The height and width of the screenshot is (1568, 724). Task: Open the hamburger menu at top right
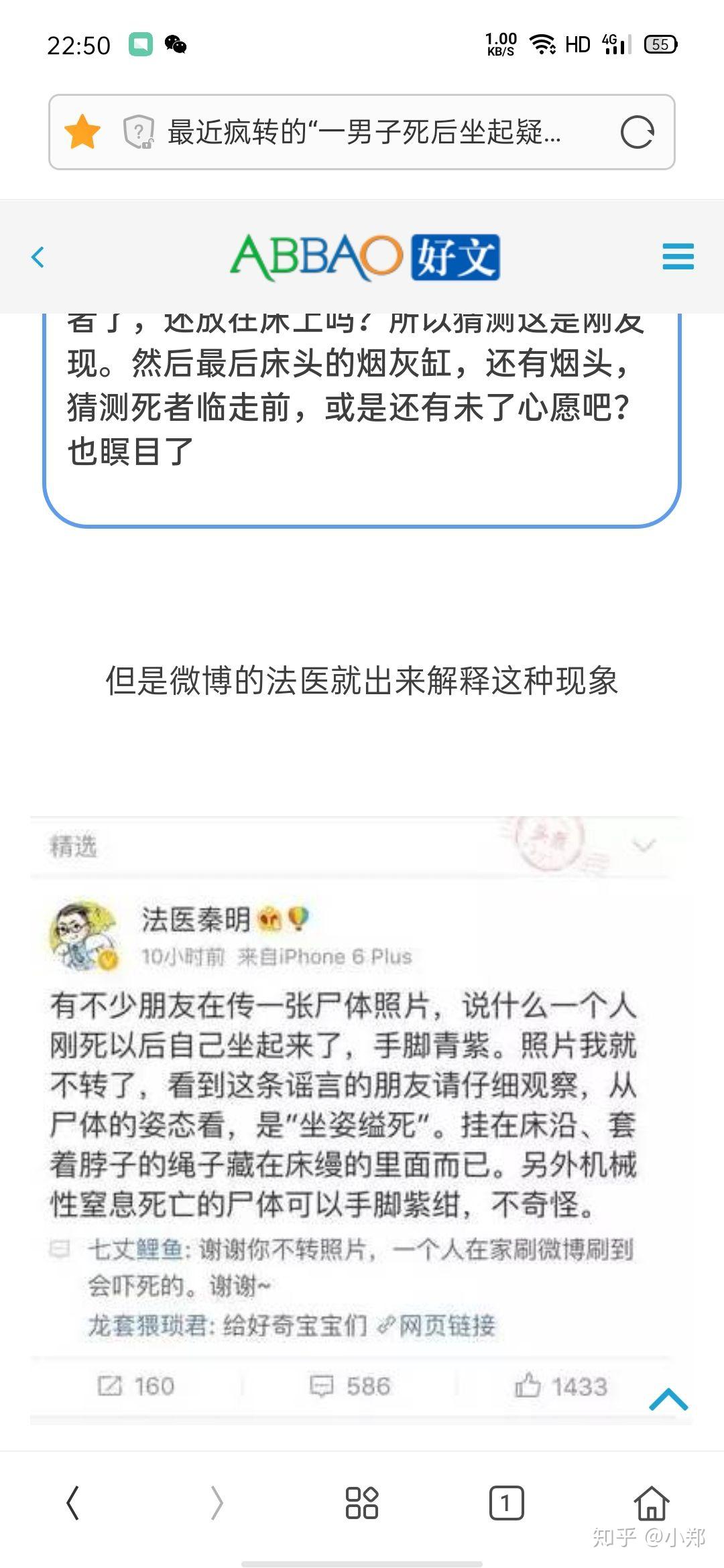coord(679,257)
